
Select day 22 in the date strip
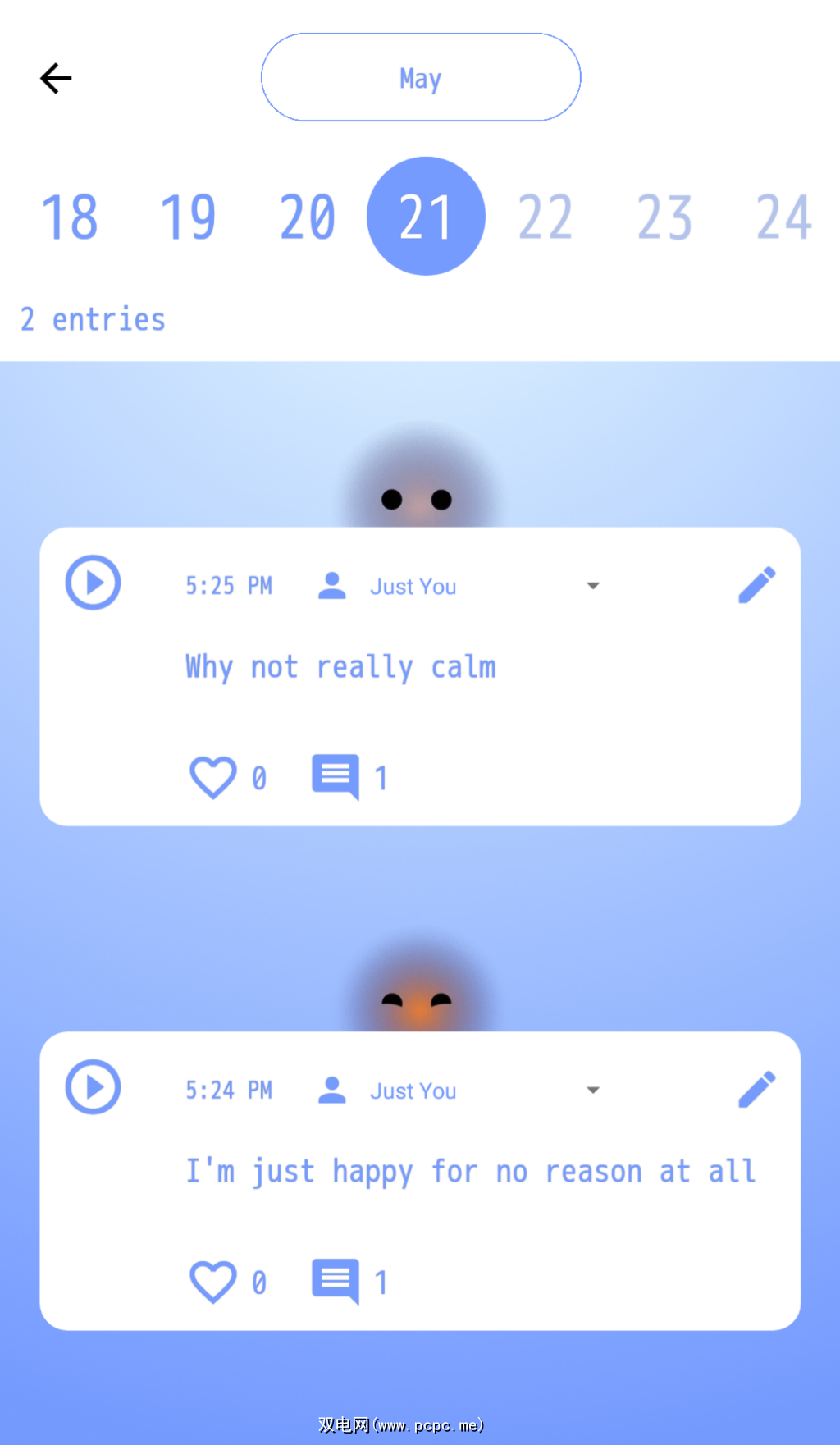[x=546, y=217]
